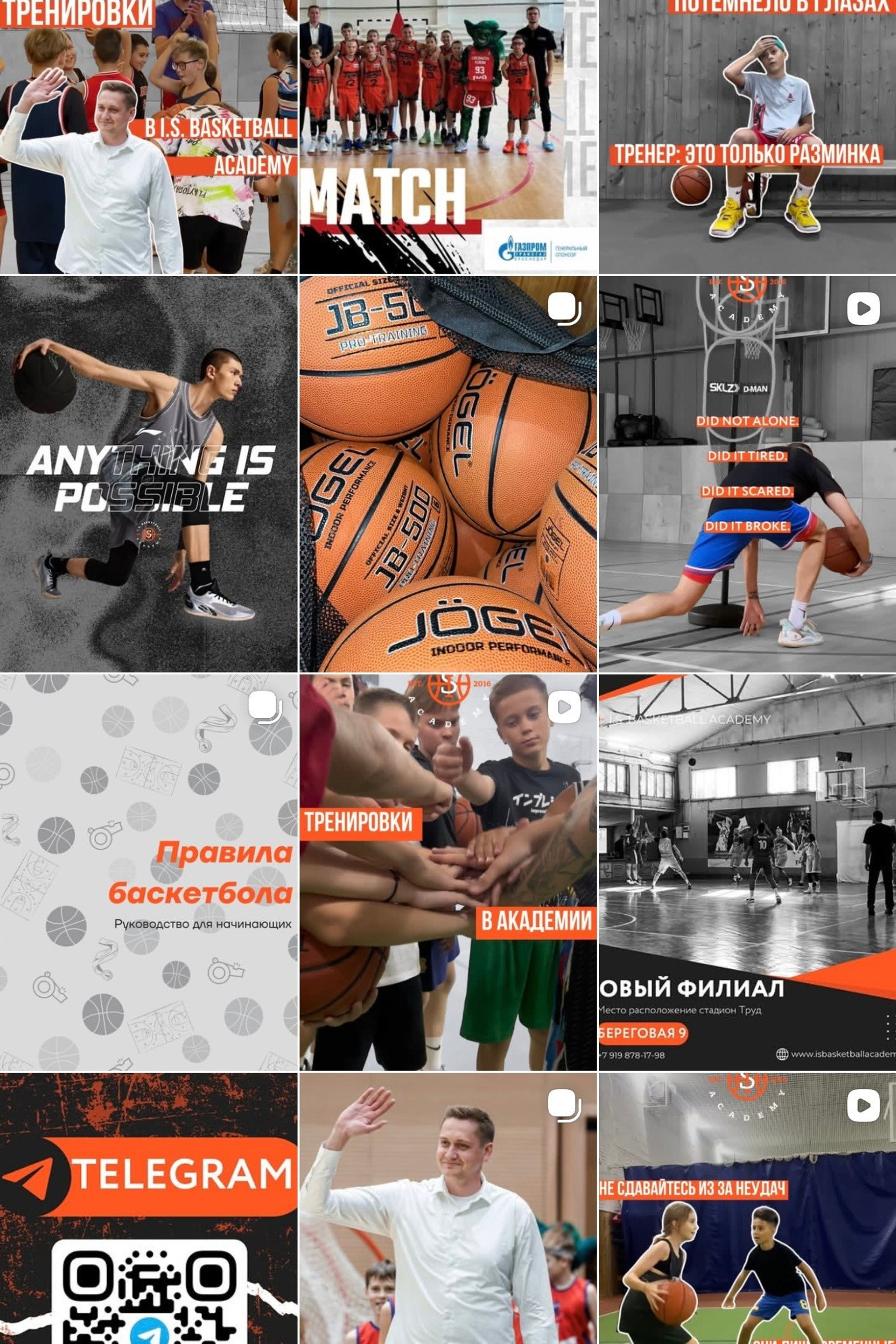The width and height of the screenshot is (896, 1344).
Task: Open the 'Новый филиал' Береговая 9 post
Action: [747, 872]
